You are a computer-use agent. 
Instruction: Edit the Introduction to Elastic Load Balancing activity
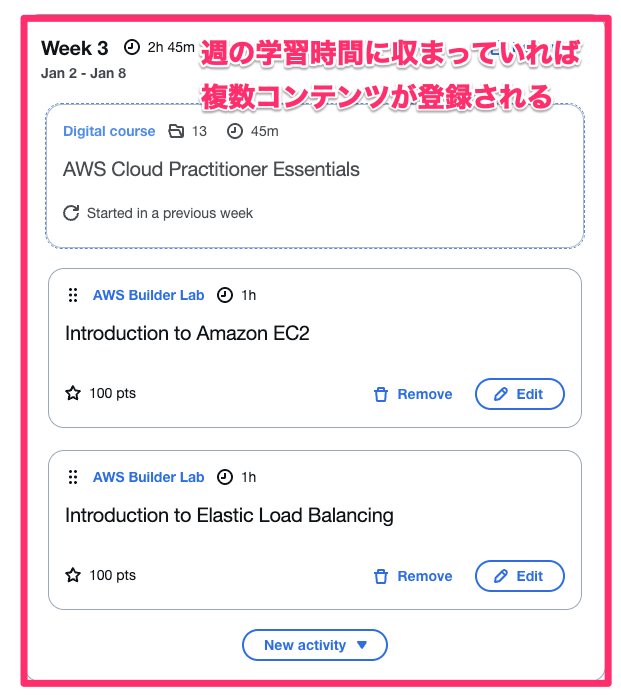(x=519, y=576)
